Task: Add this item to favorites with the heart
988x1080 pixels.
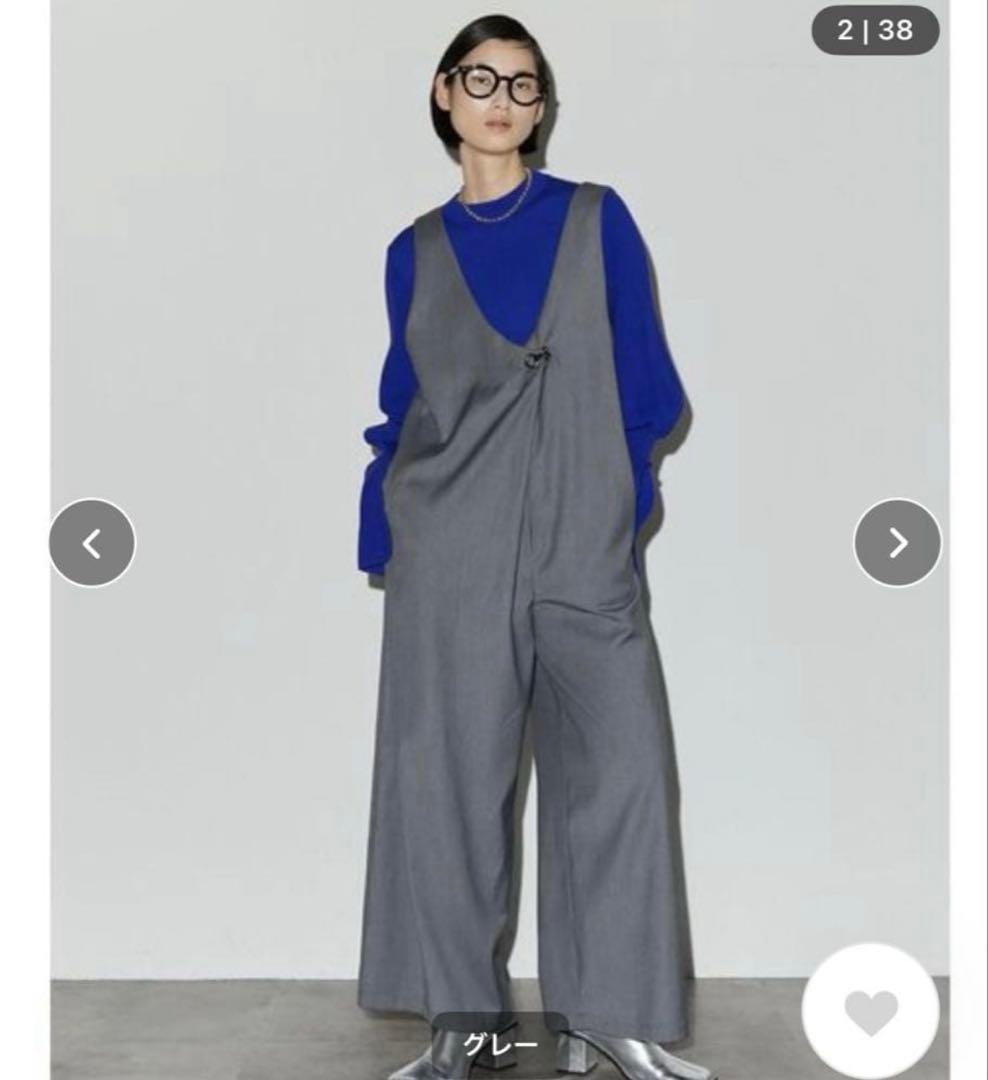Action: coord(870,1012)
